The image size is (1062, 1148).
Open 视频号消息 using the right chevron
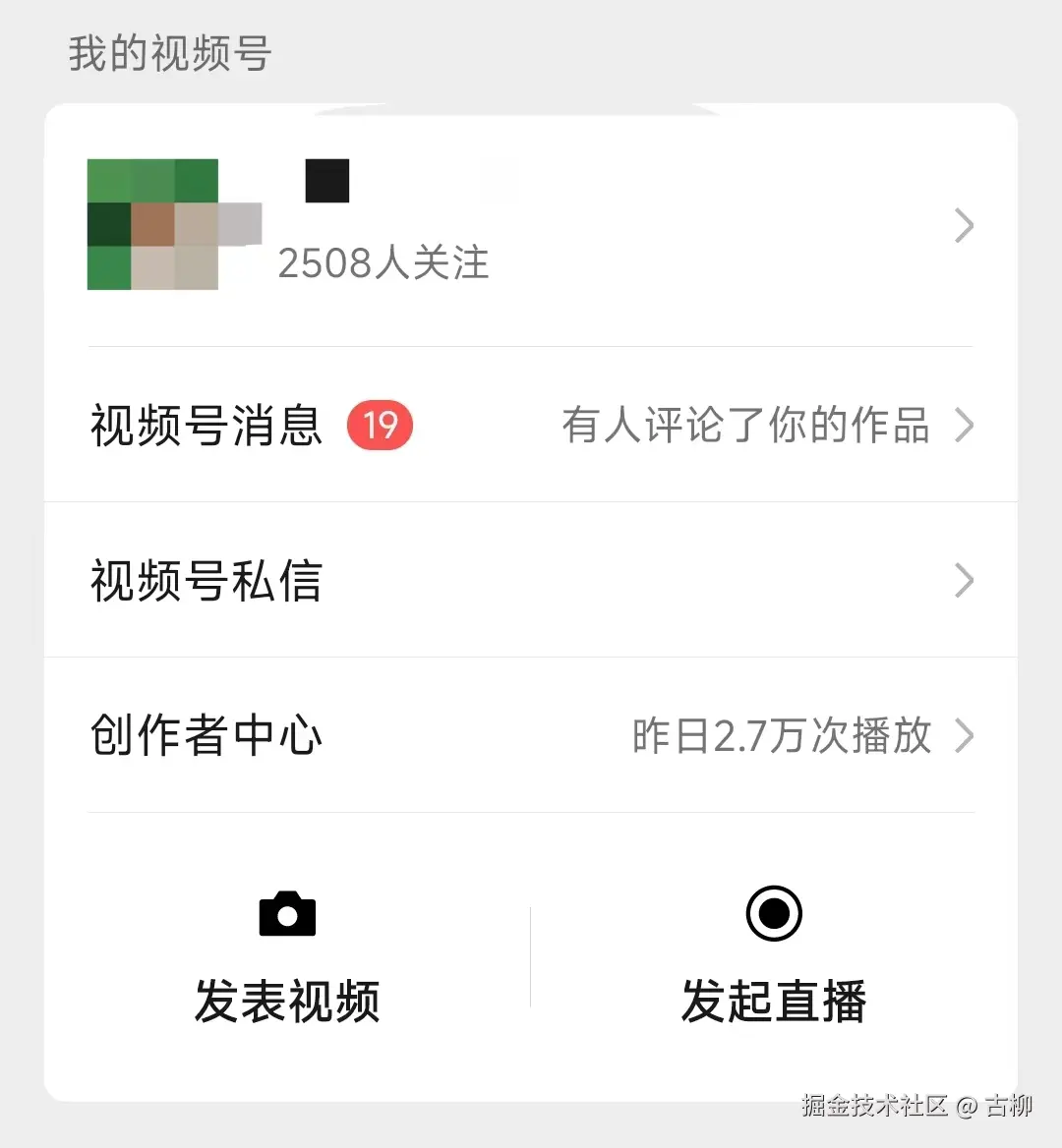965,425
